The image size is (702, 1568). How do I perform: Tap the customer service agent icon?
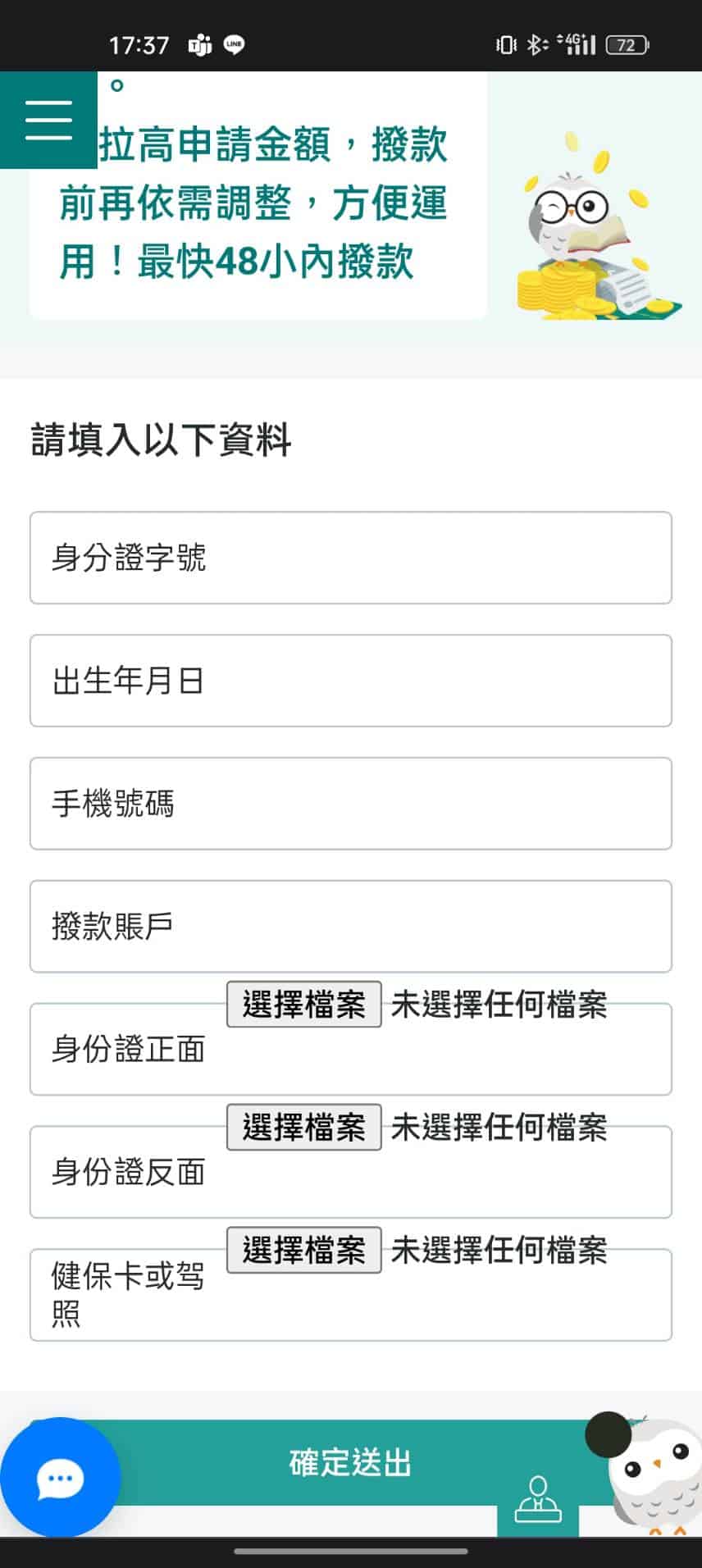point(538,1499)
